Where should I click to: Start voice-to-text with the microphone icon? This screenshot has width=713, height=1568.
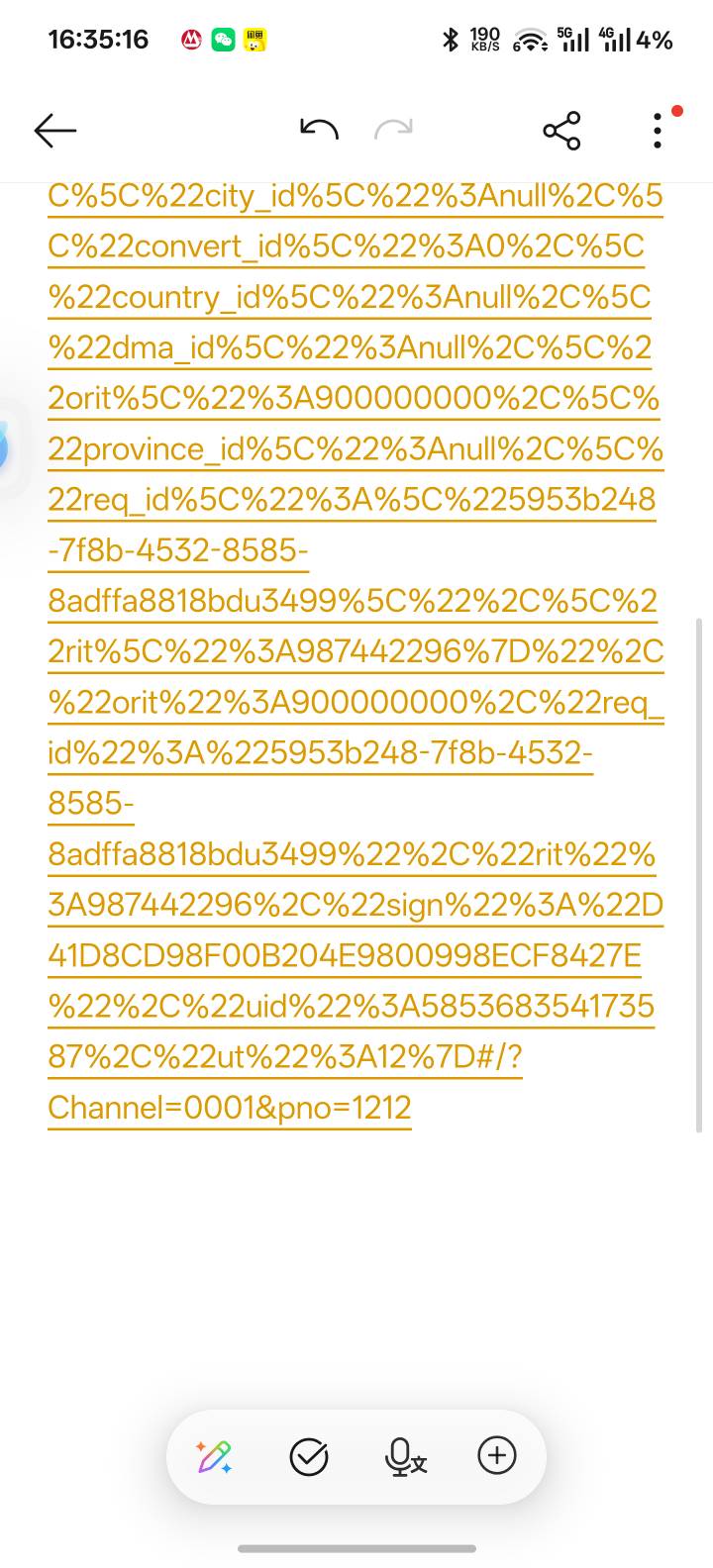click(404, 1456)
